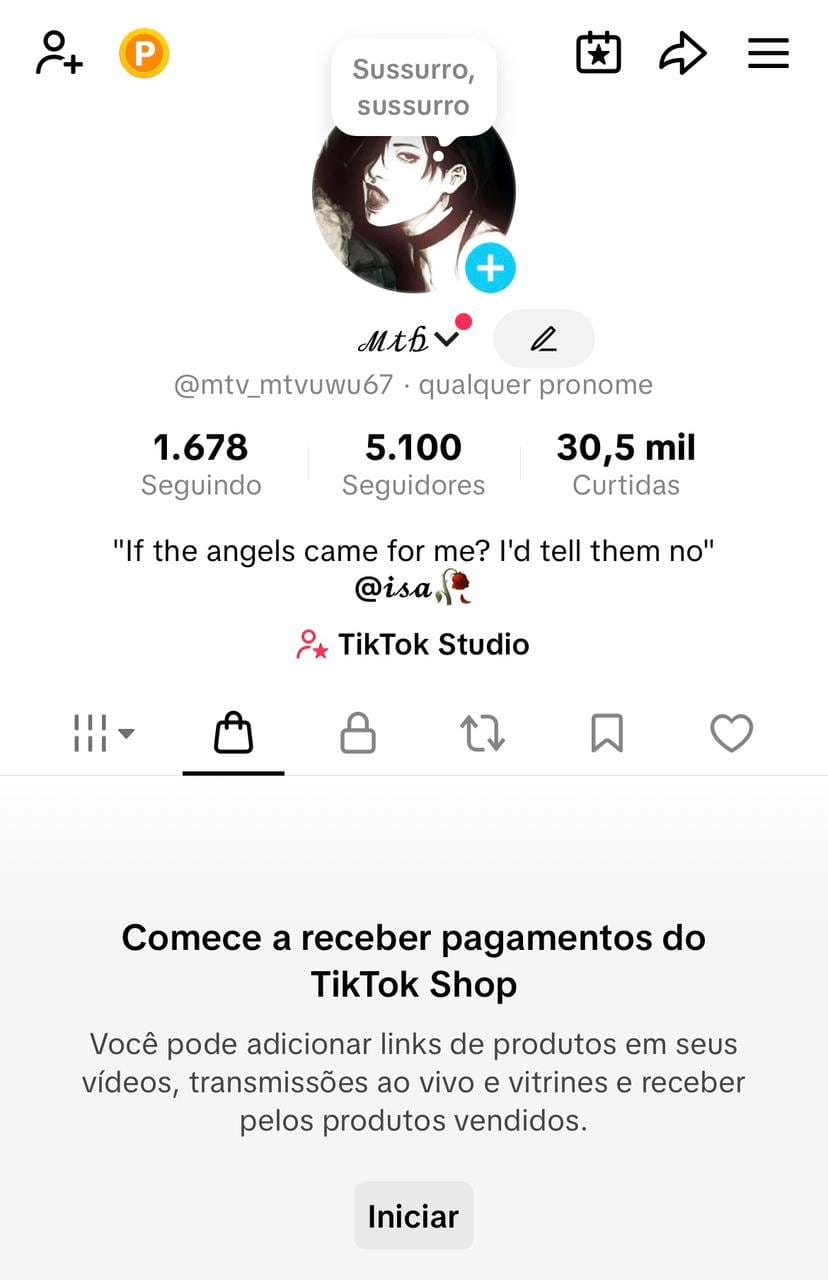828x1280 pixels.
Task: Share the profile via arrow icon
Action: coord(682,52)
